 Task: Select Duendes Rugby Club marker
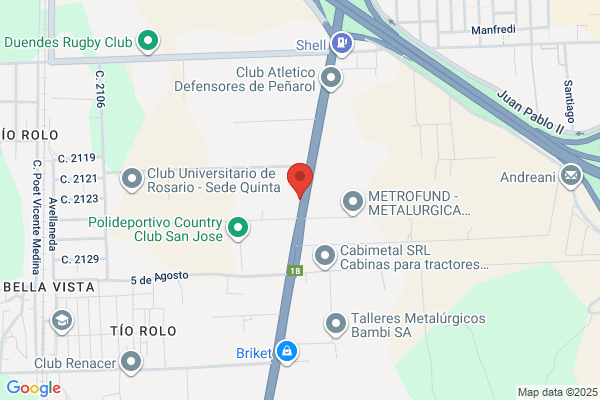pos(148,42)
